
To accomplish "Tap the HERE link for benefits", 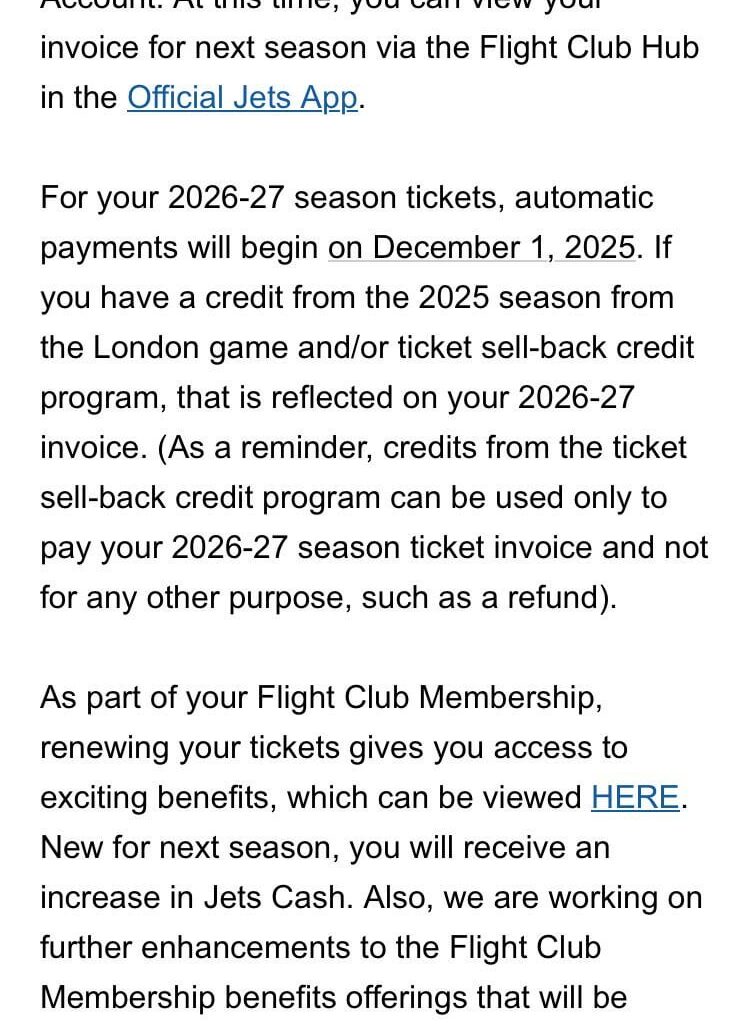I will 635,798.
